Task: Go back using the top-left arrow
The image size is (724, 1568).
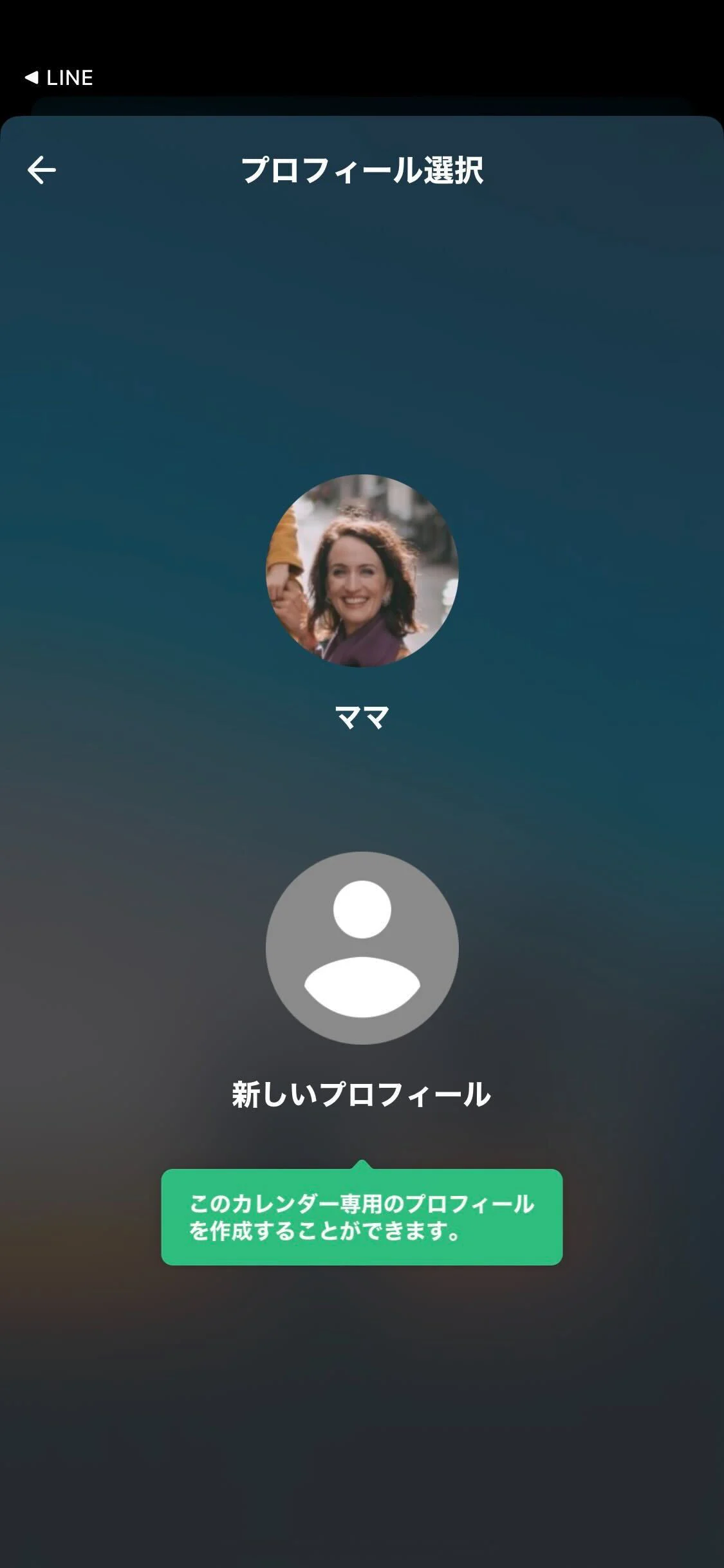Action: pos(42,170)
